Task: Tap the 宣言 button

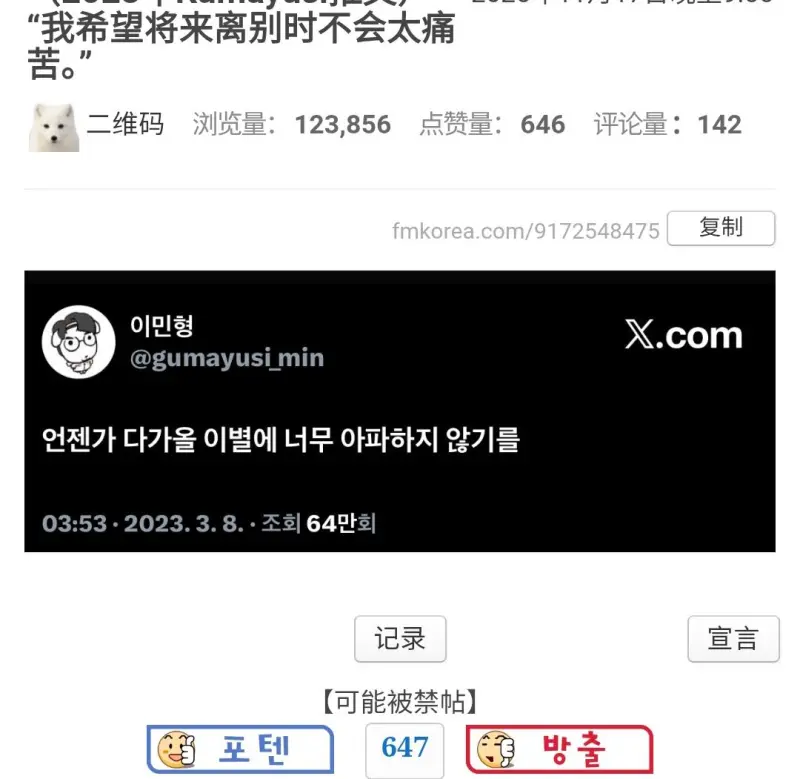Action: [x=733, y=639]
